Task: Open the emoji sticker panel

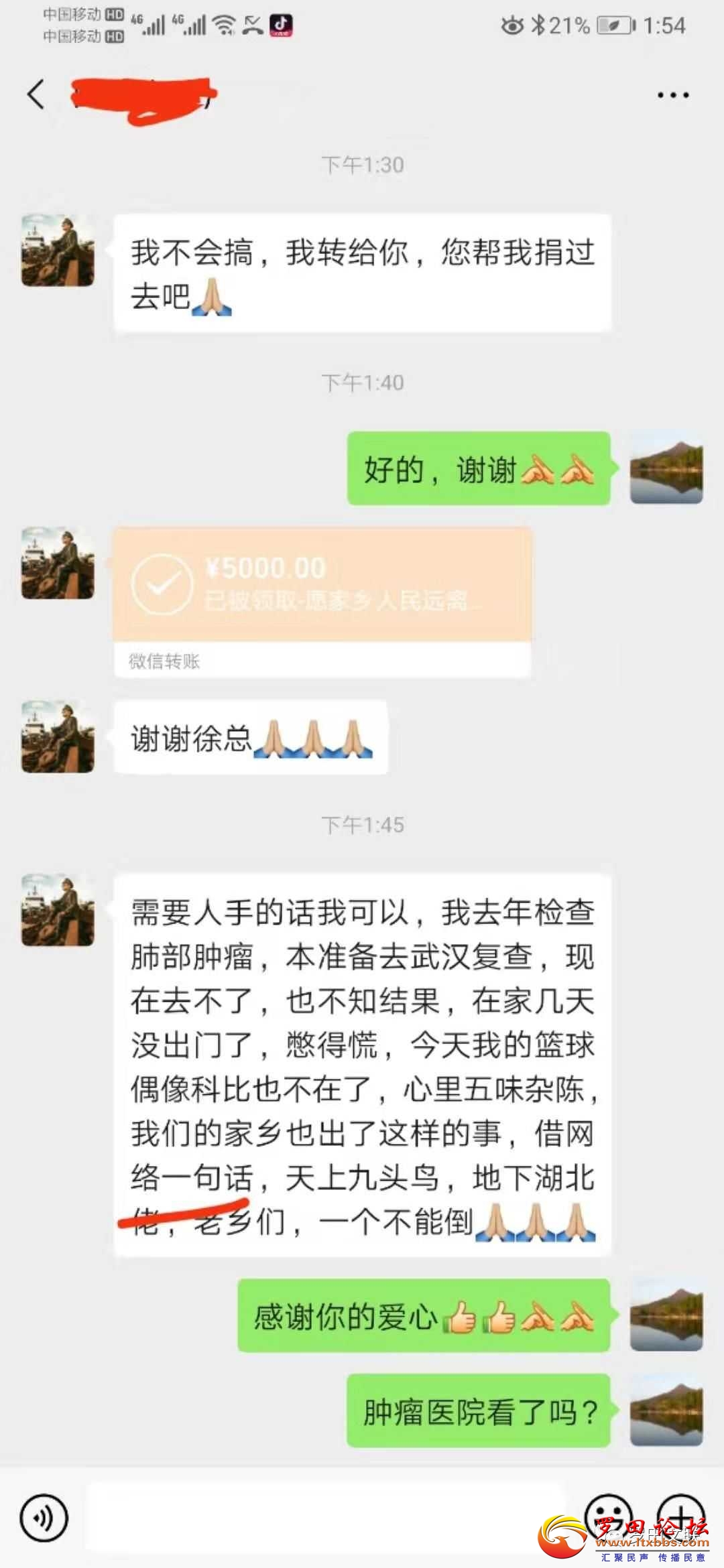Action: point(609,1517)
